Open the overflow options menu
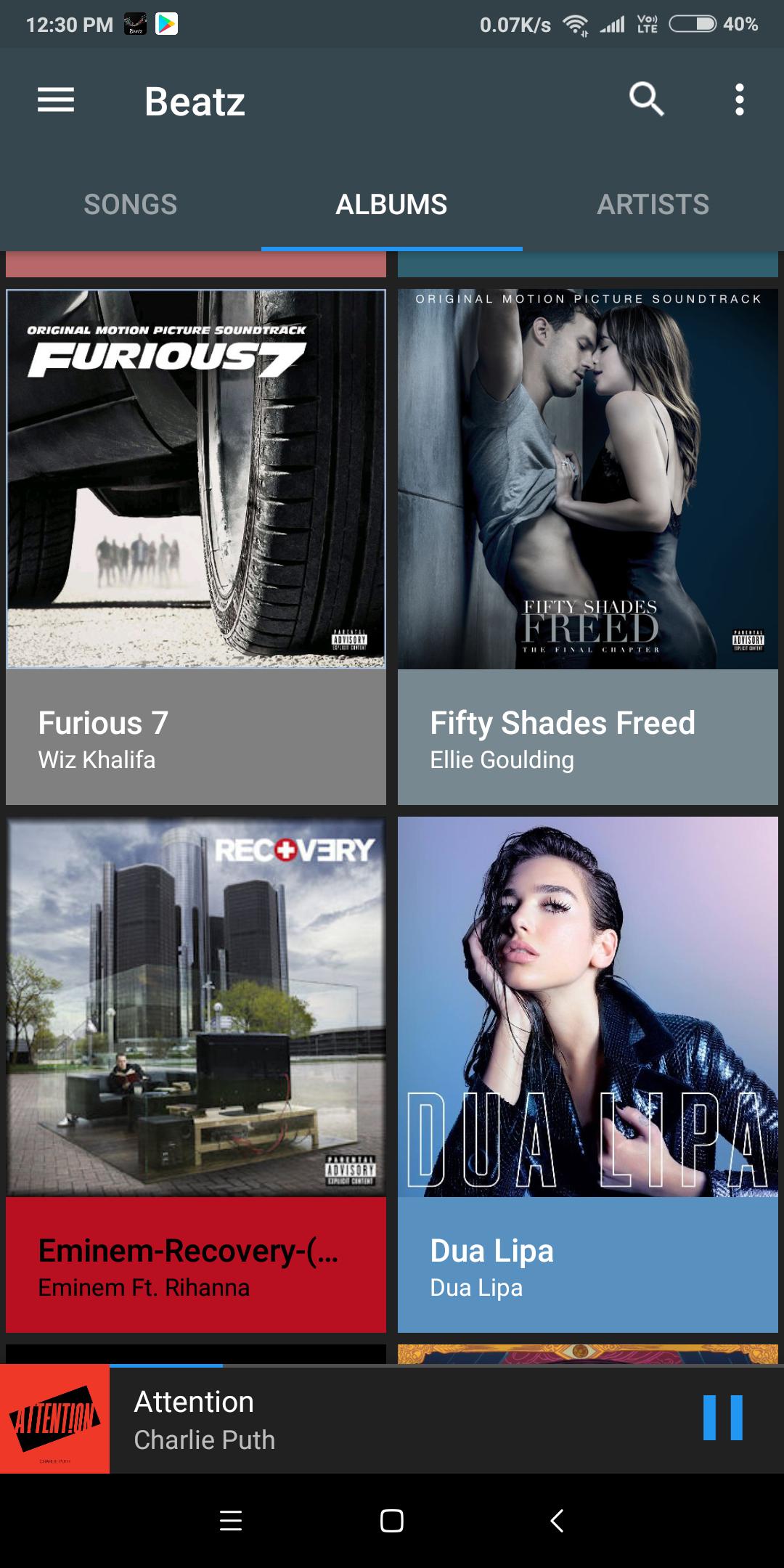 pyautogui.click(x=739, y=99)
